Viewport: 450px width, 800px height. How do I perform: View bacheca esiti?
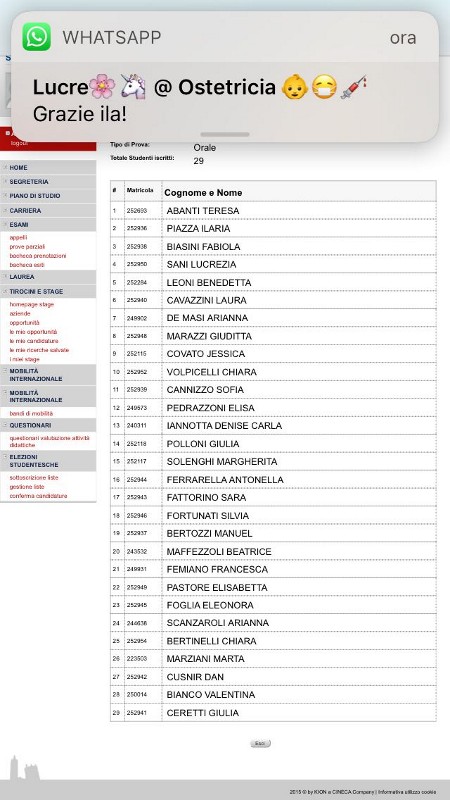pyautogui.click(x=27, y=265)
